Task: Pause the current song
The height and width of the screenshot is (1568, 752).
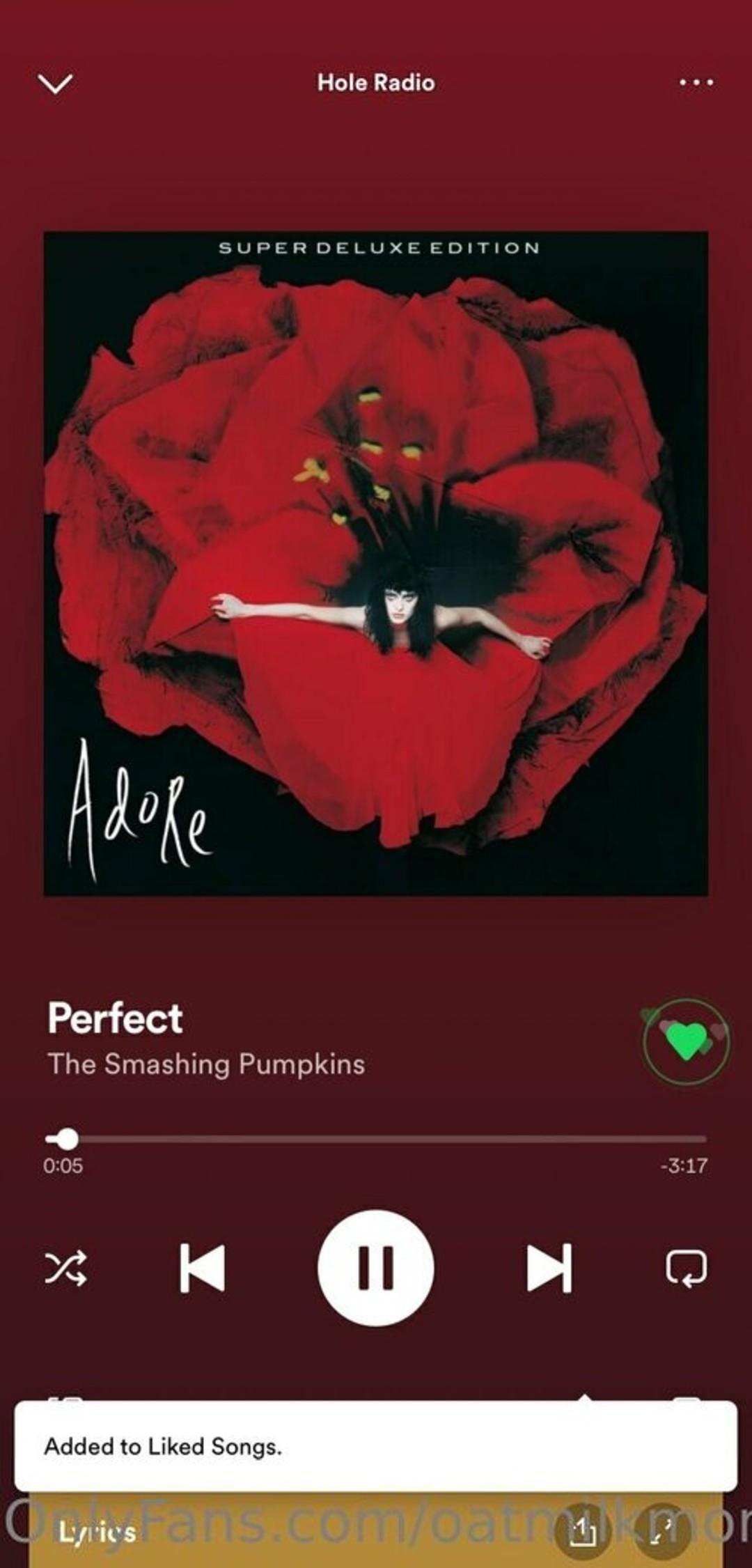Action: coord(376,1268)
